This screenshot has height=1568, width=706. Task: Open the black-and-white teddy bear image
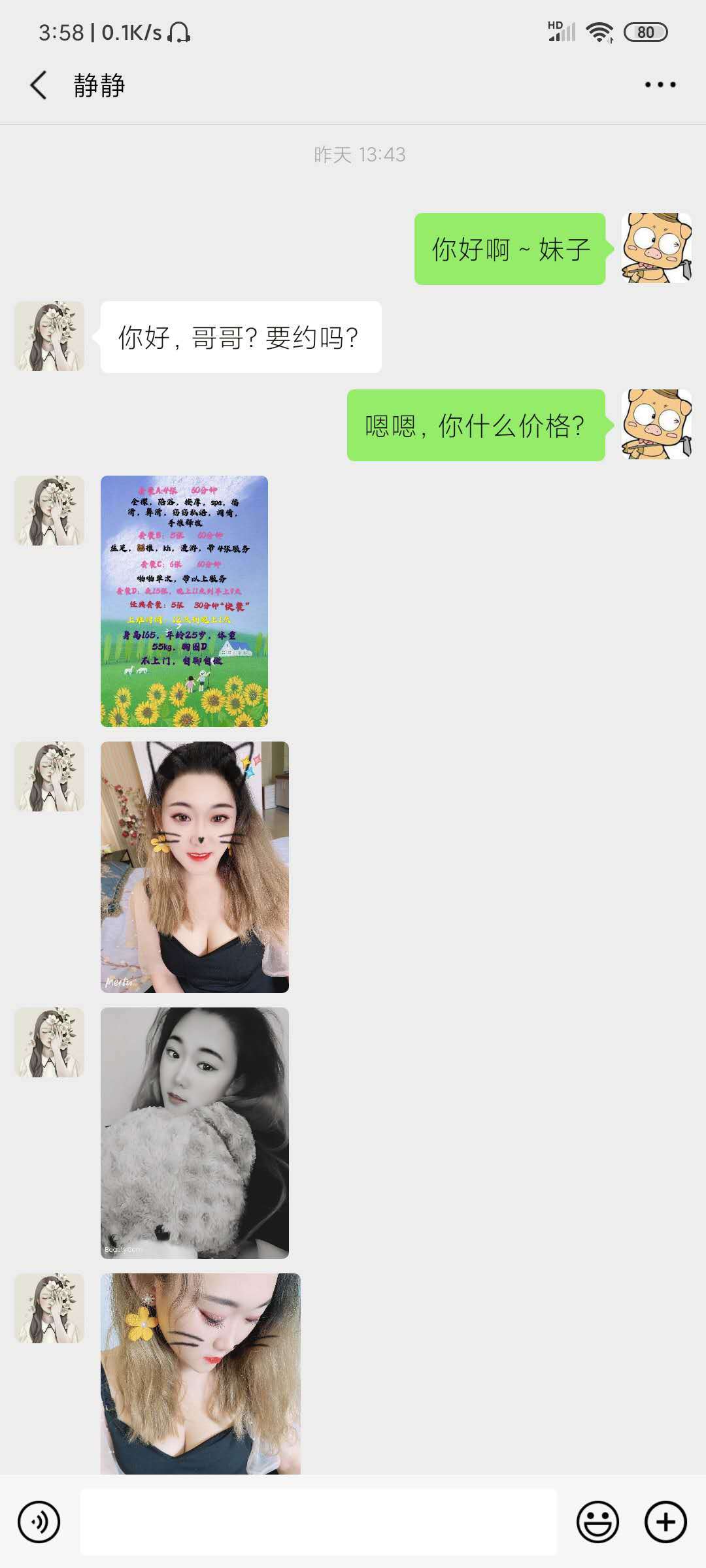tap(195, 1133)
